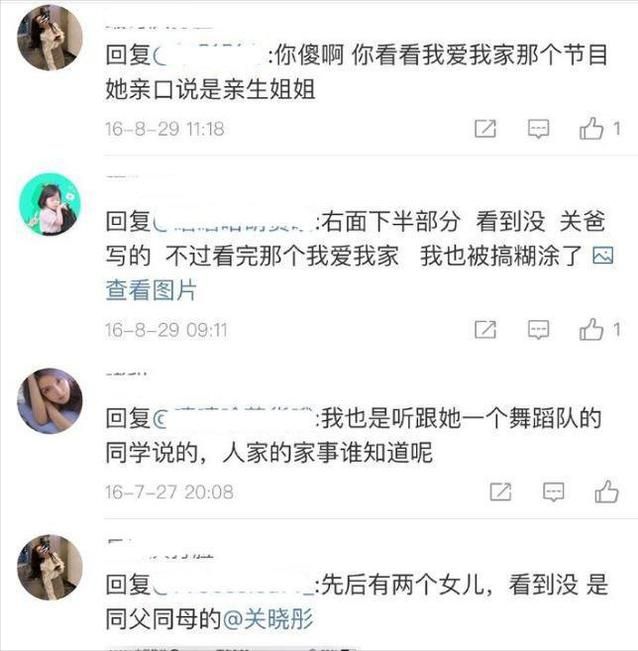Like the comment posted at 16-8-29 09:11
The width and height of the screenshot is (638, 651).
592,328
